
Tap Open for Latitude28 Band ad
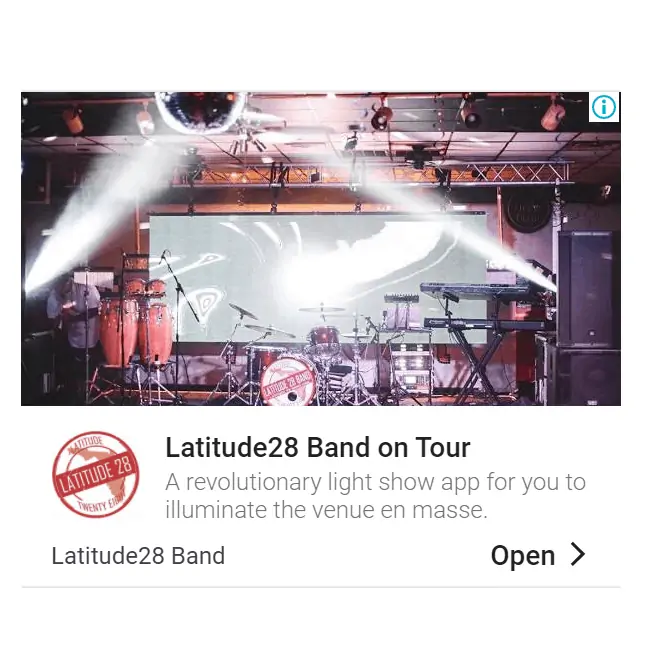pyautogui.click(x=537, y=556)
